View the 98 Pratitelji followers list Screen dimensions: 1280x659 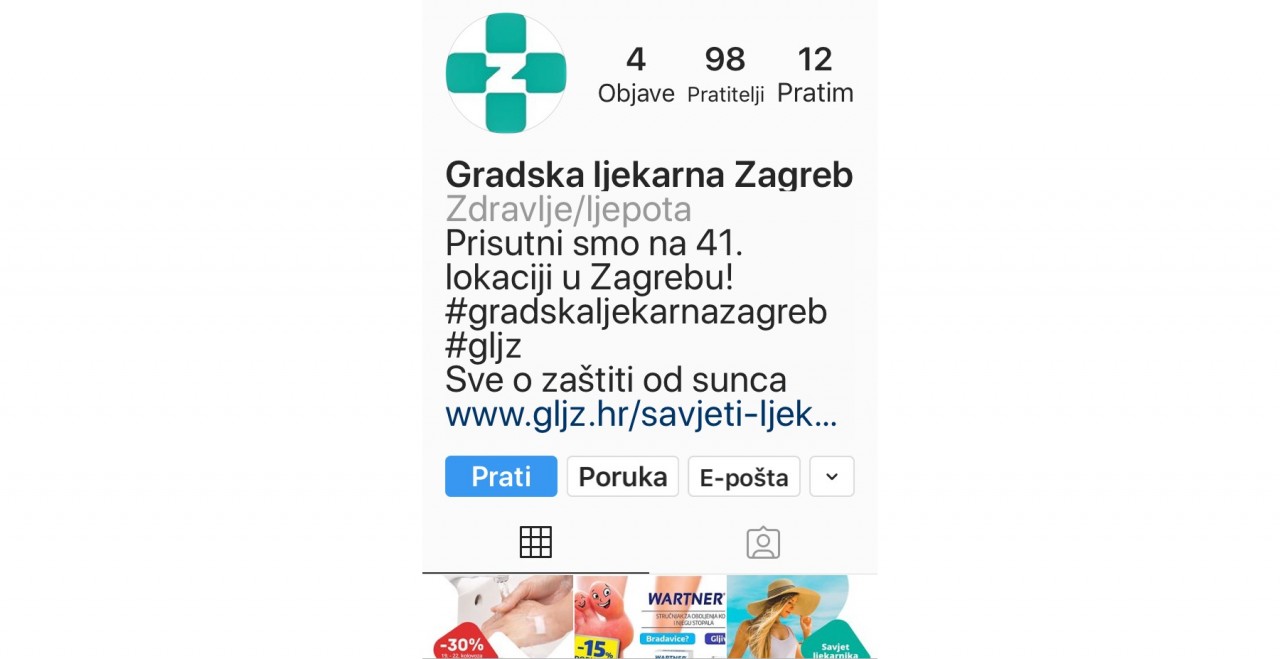click(x=725, y=74)
